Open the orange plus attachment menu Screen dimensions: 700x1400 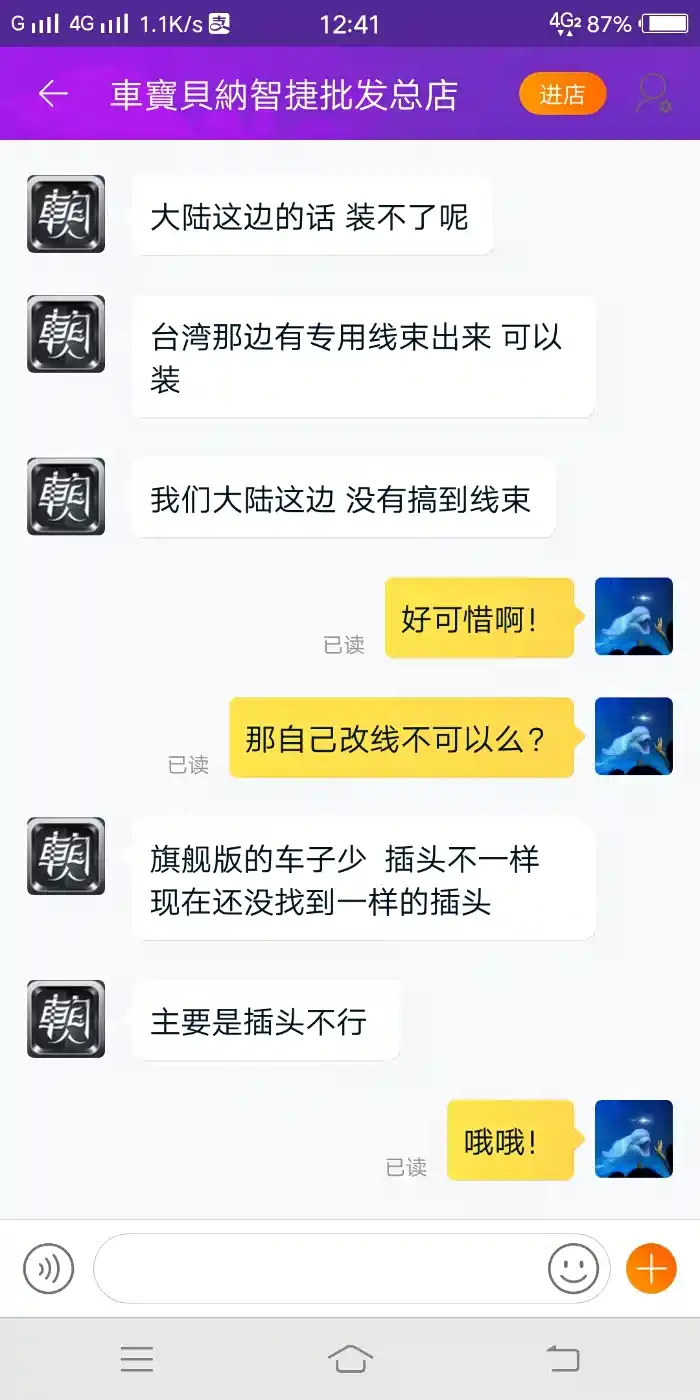click(651, 1268)
